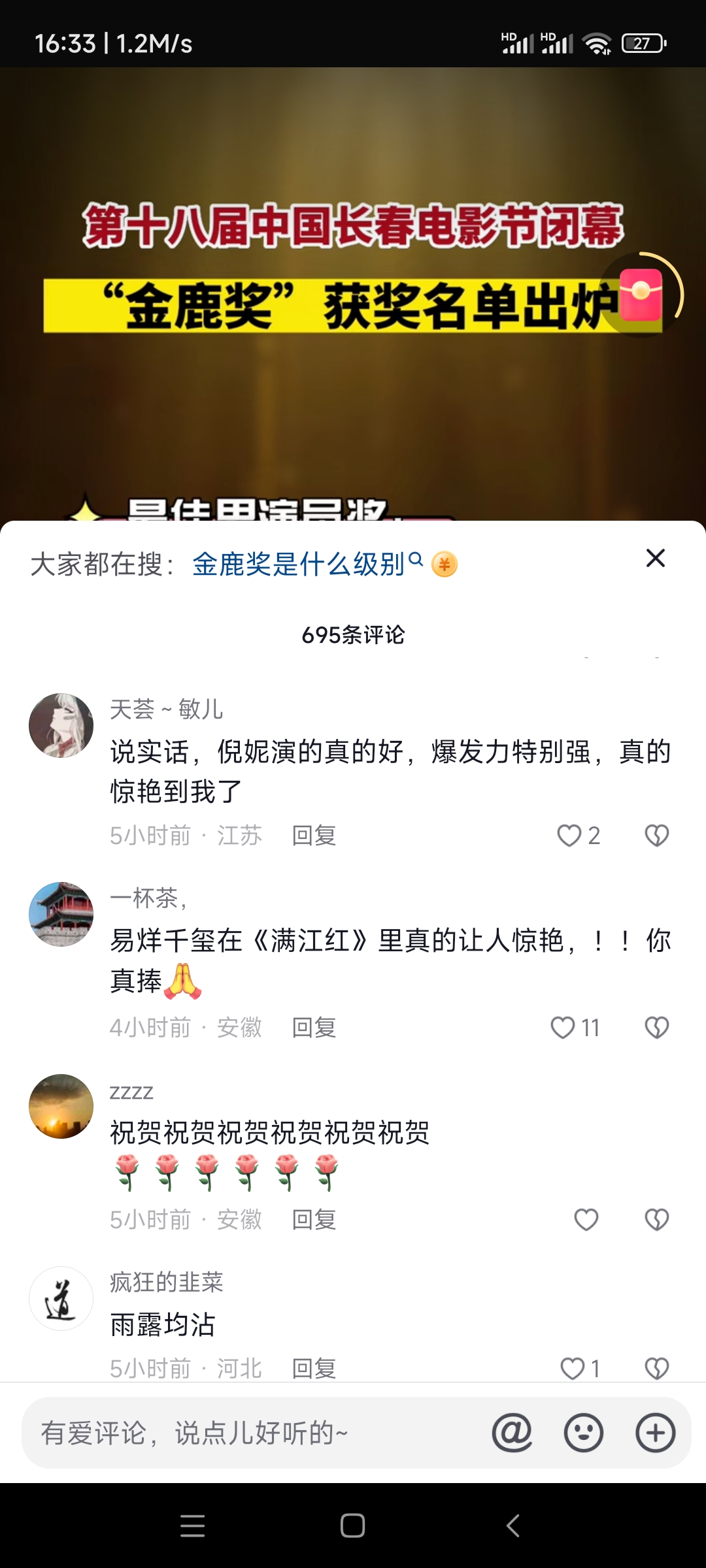Image resolution: width=706 pixels, height=1568 pixels.
Task: Dislike 一杯茶's comment
Action: coord(656,1028)
